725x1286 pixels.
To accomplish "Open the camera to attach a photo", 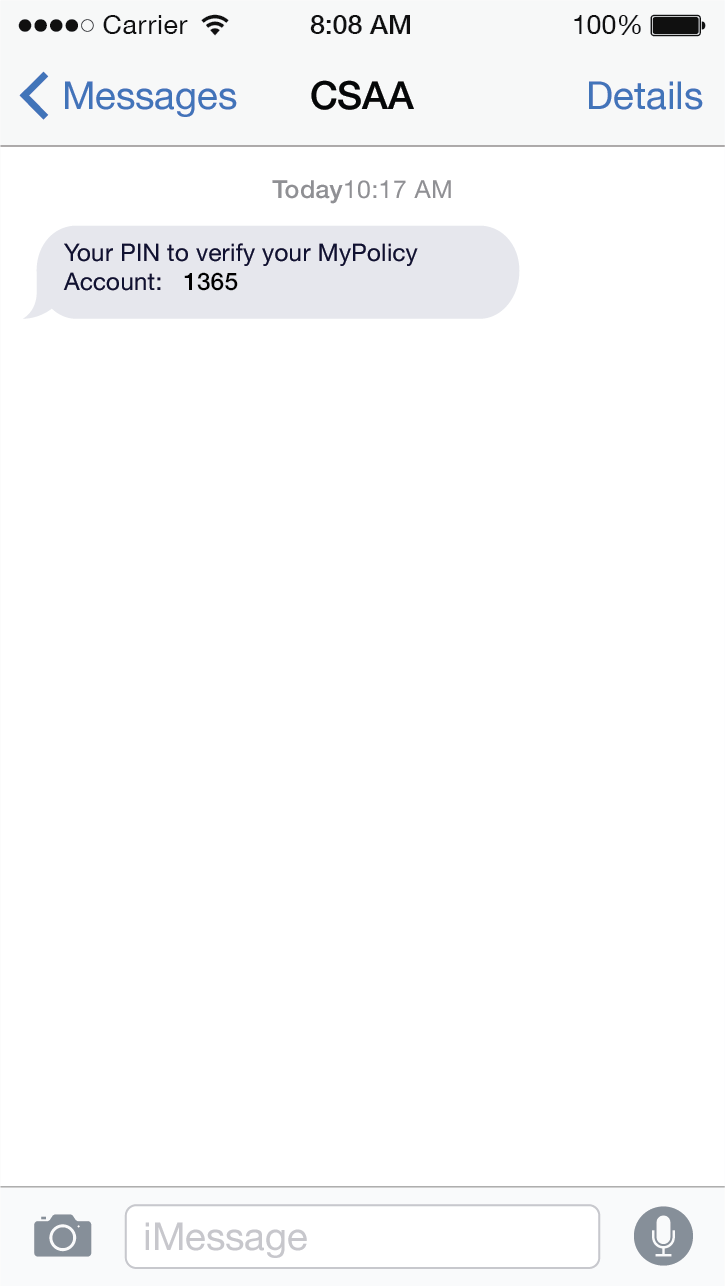I will [63, 1236].
